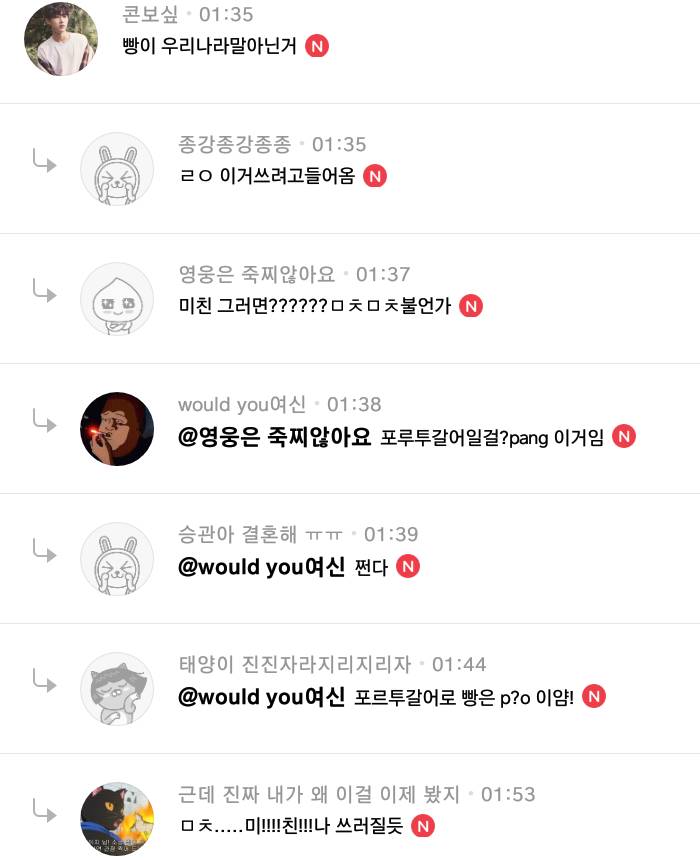View 태양이 진진자라지리지리자's avatar
This screenshot has height=860, width=700.
pos(117,689)
